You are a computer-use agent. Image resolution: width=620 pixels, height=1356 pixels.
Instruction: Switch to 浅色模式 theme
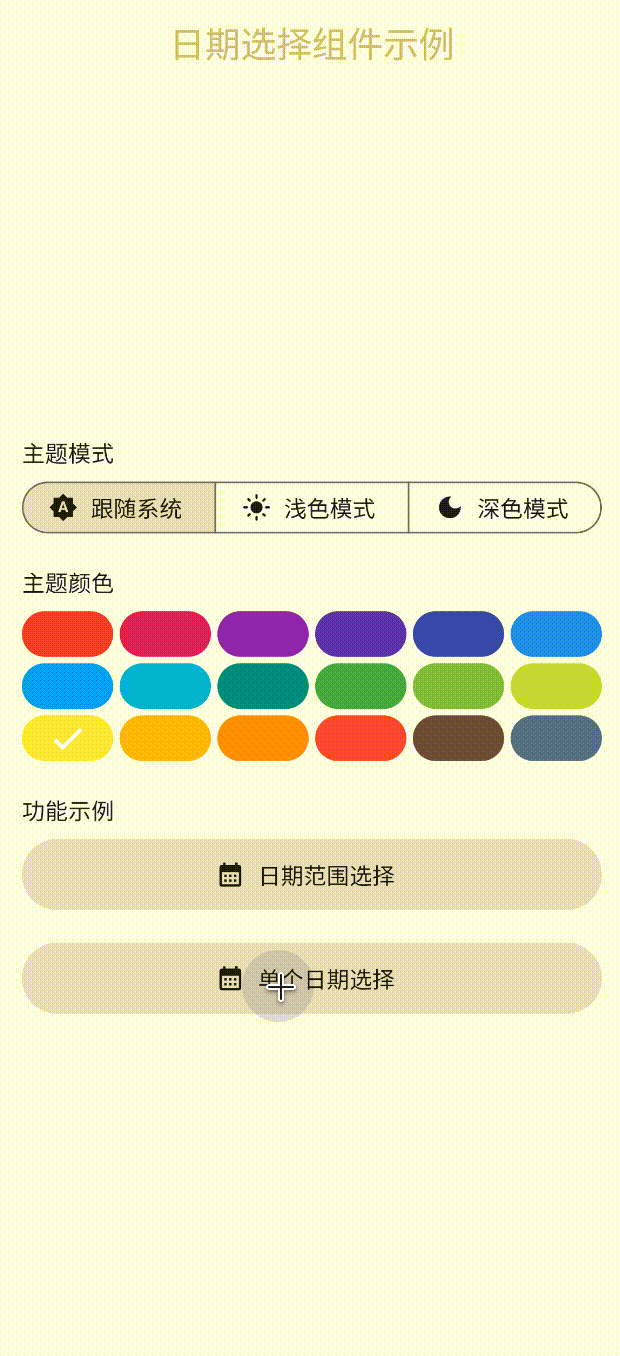(x=311, y=508)
